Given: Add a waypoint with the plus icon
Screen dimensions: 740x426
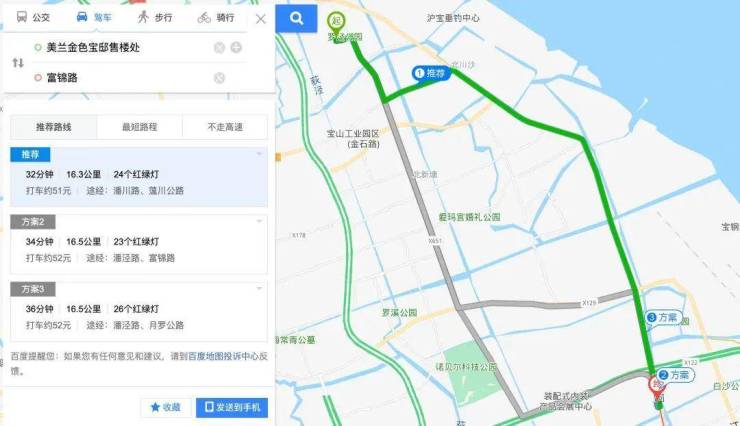Looking at the screenshot, I should [x=236, y=48].
